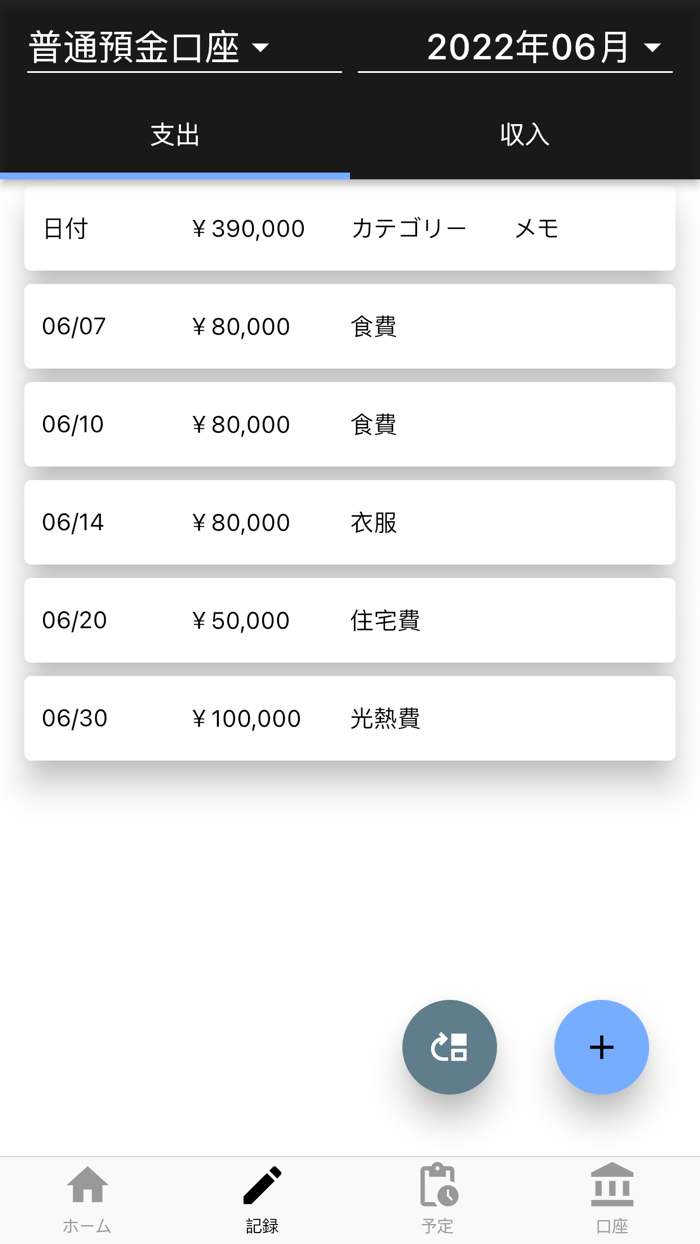Switch to the 収入 tab
The height and width of the screenshot is (1244, 700).
click(x=525, y=136)
